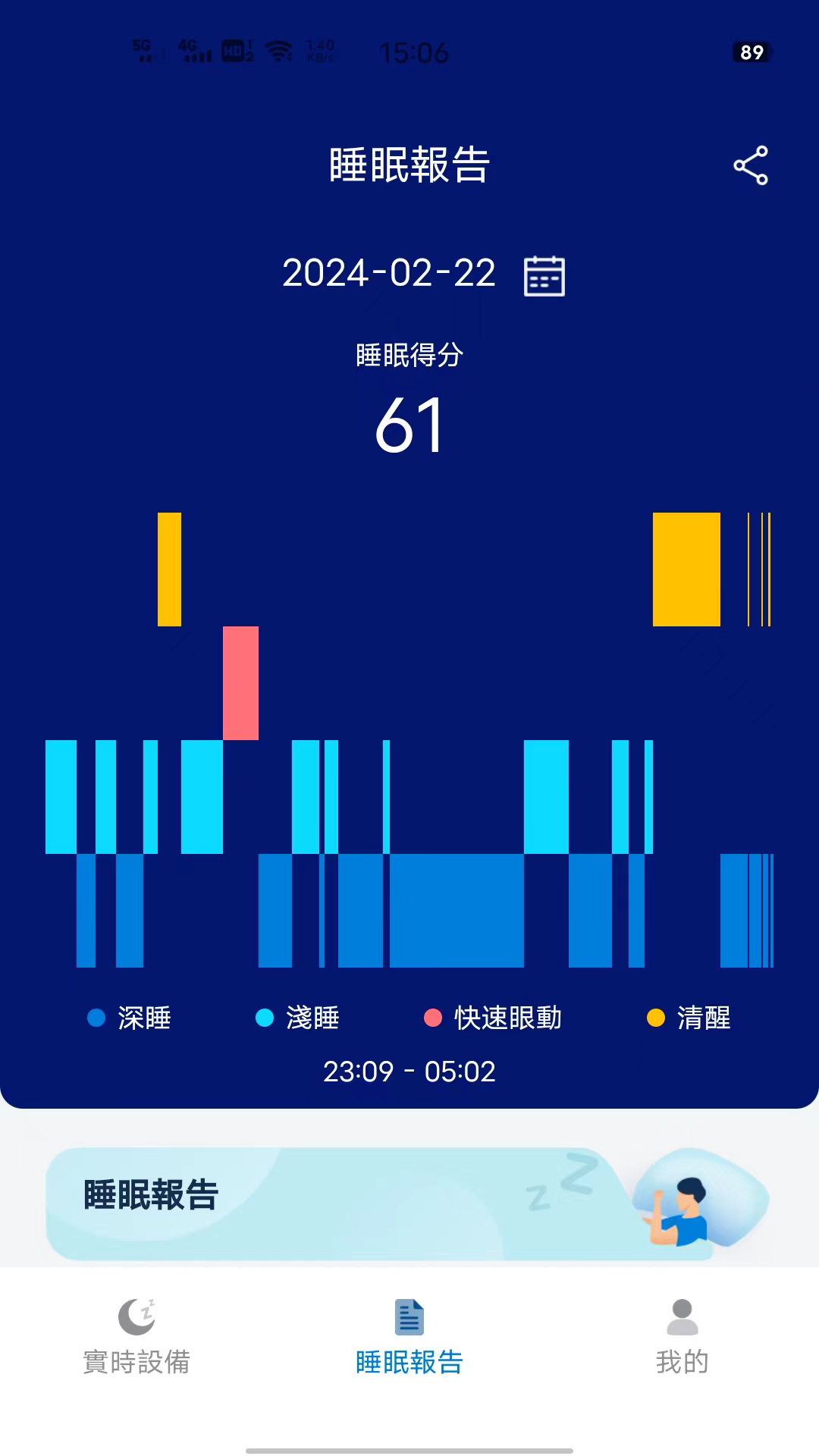The image size is (819, 1456).
Task: Tap the Wi-Fi status bar icon
Action: pos(278,51)
